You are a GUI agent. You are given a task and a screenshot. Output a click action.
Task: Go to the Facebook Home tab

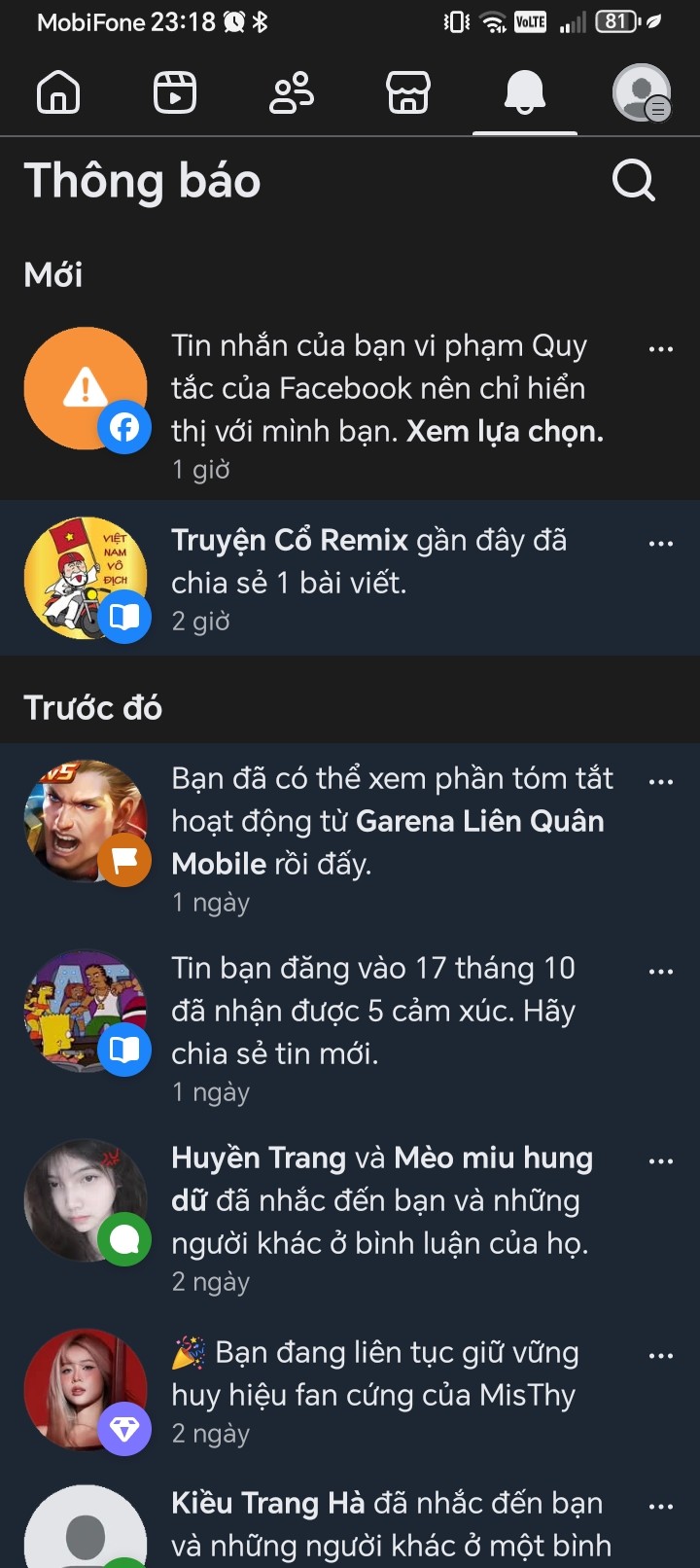tap(58, 93)
